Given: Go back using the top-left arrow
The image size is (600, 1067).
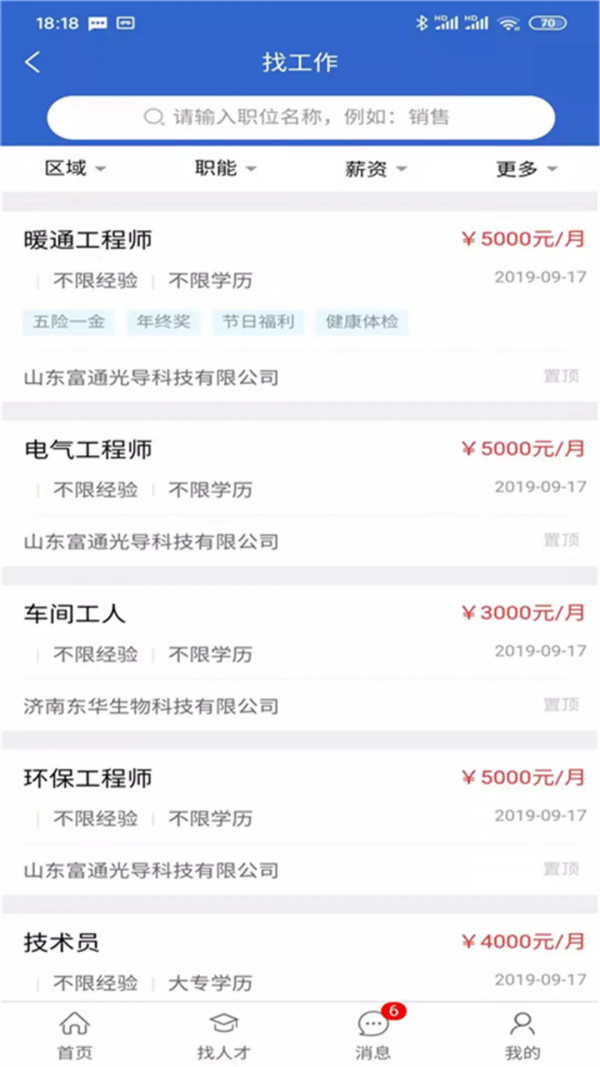Looking at the screenshot, I should (x=33, y=62).
